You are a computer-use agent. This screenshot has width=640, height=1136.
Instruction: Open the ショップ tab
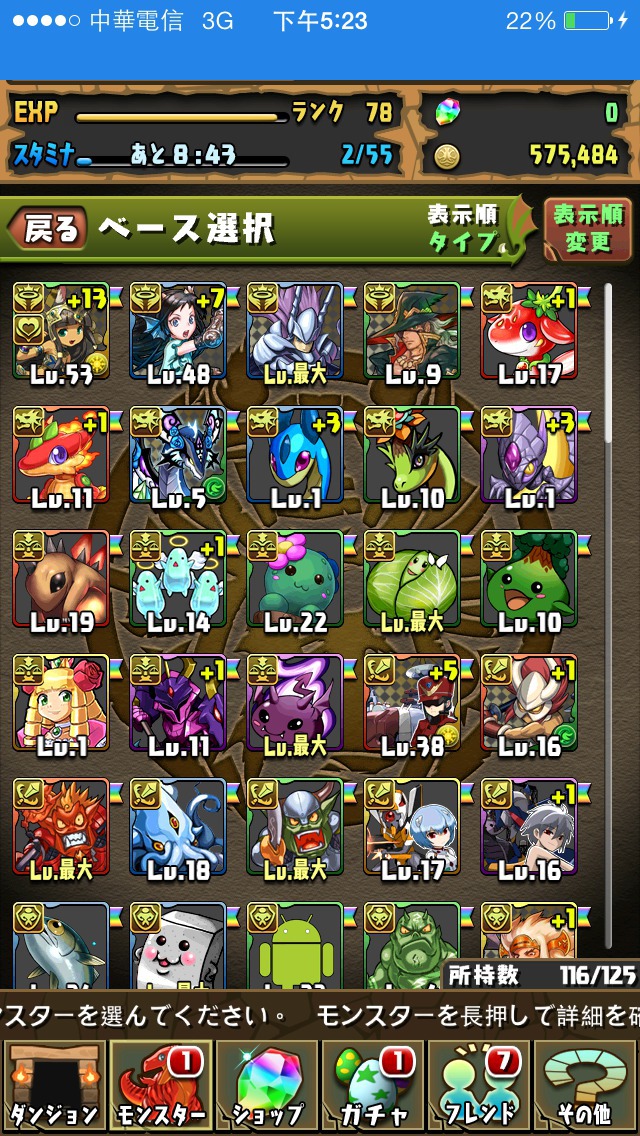pyautogui.click(x=267, y=1087)
